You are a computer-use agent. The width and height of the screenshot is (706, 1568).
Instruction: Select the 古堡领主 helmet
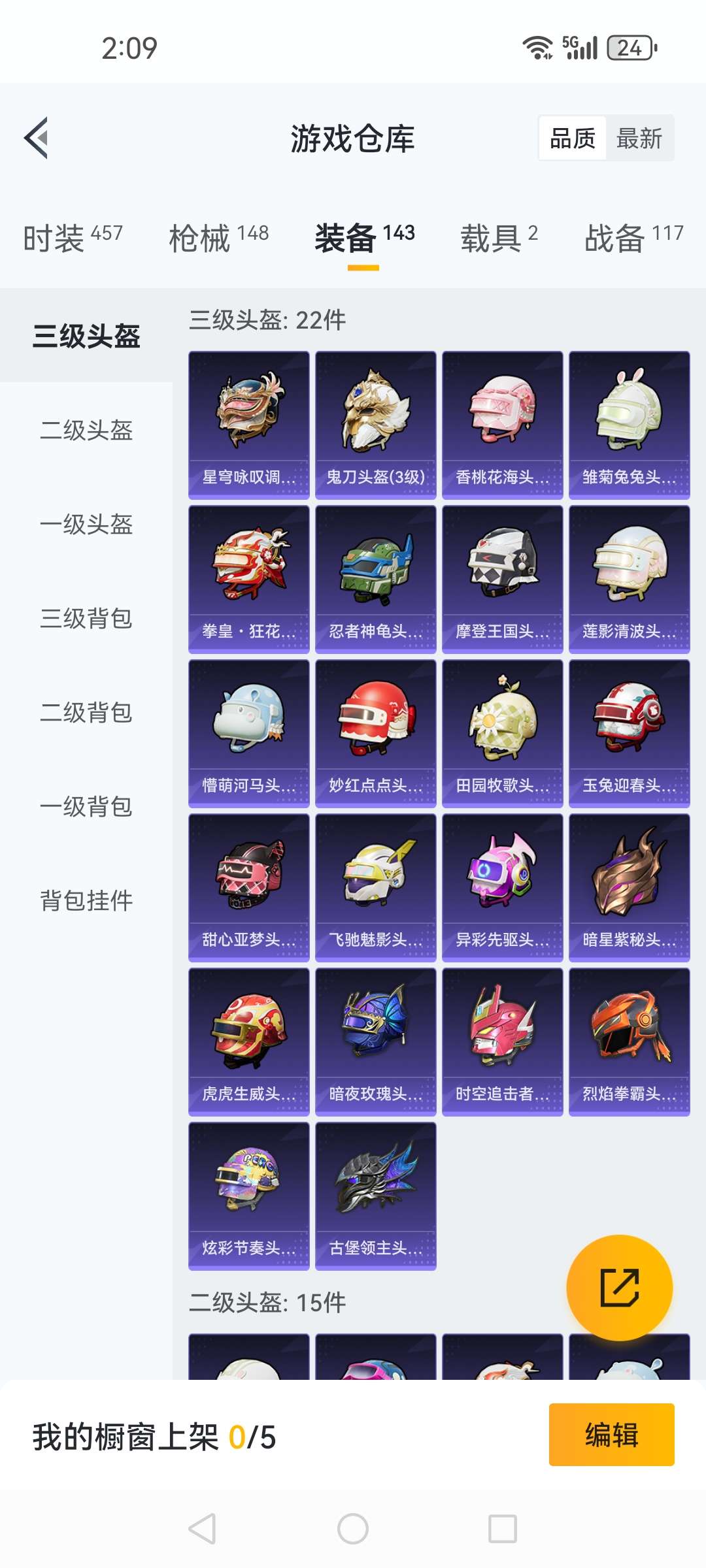tap(376, 1196)
